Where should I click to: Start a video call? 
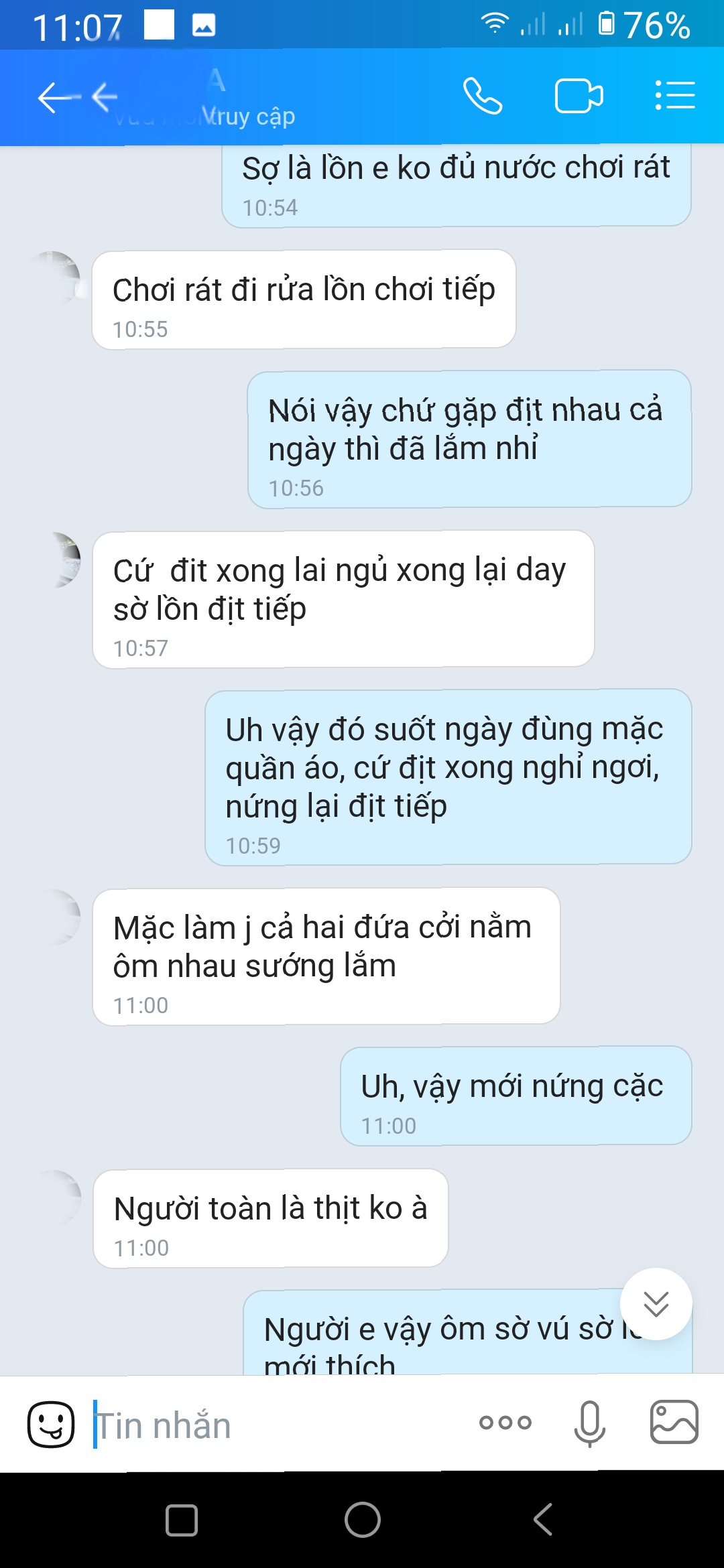579,96
